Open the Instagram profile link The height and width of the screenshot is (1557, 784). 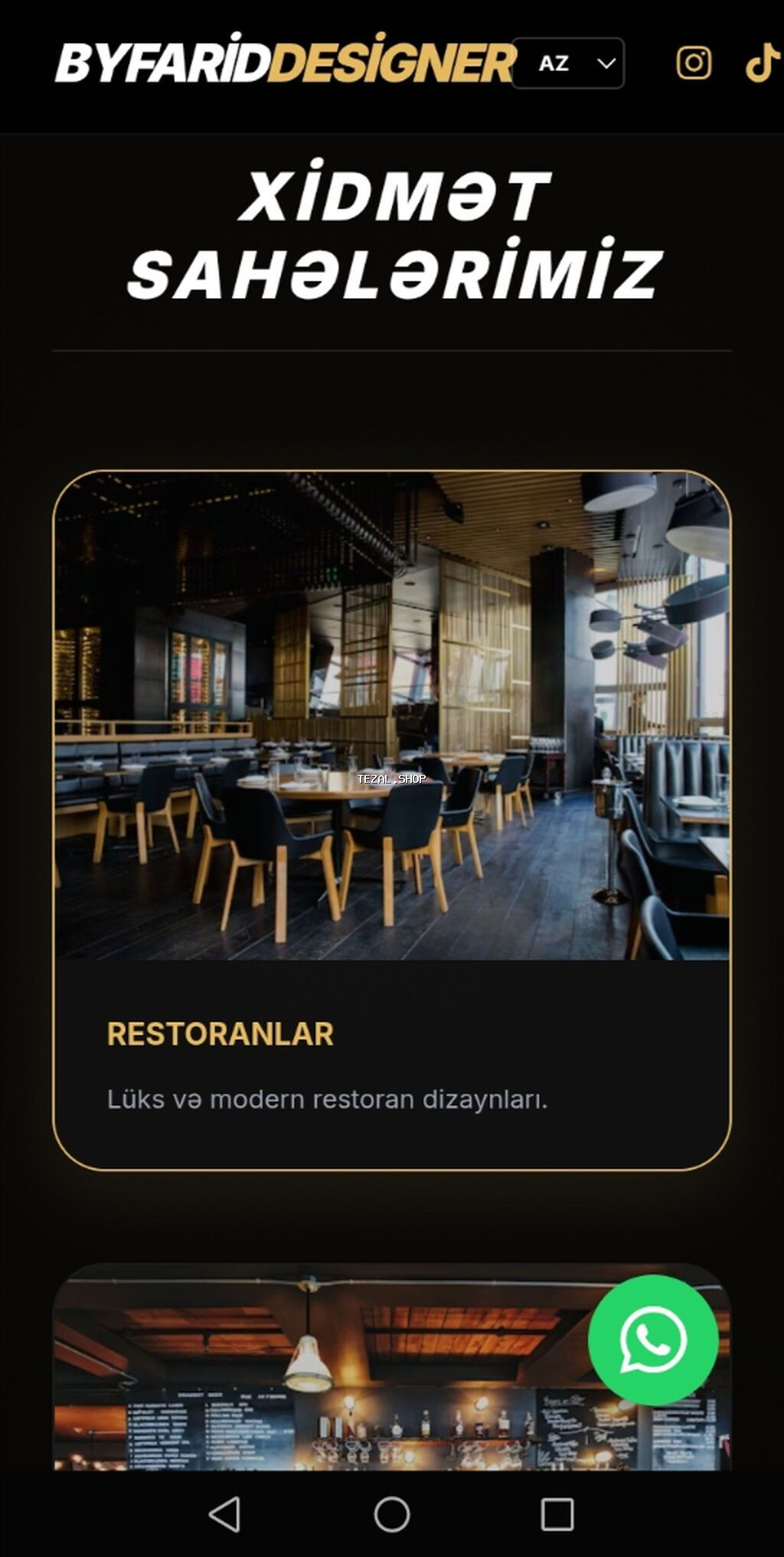point(694,63)
